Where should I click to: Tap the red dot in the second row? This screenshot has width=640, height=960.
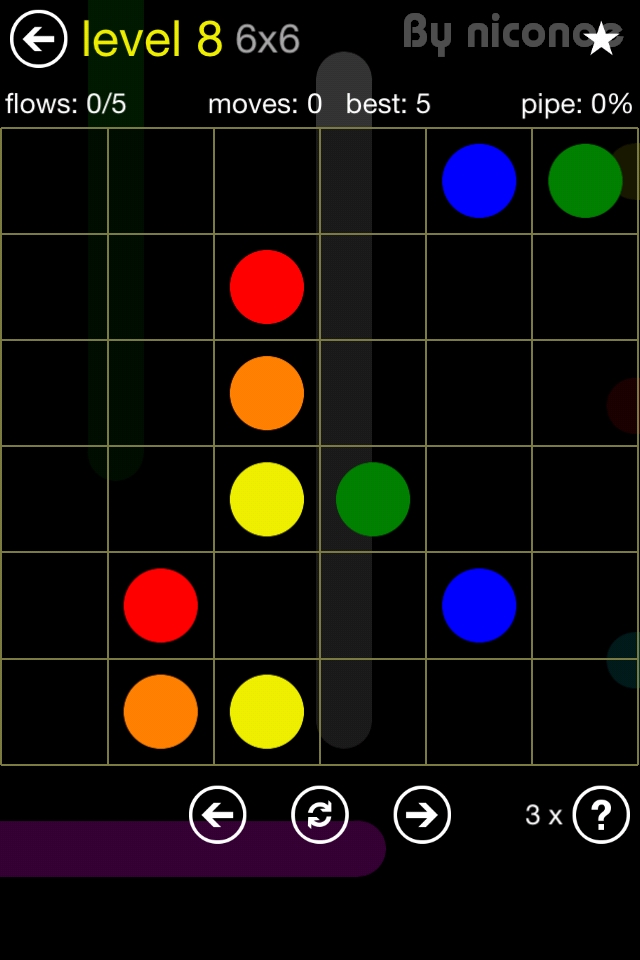click(267, 287)
